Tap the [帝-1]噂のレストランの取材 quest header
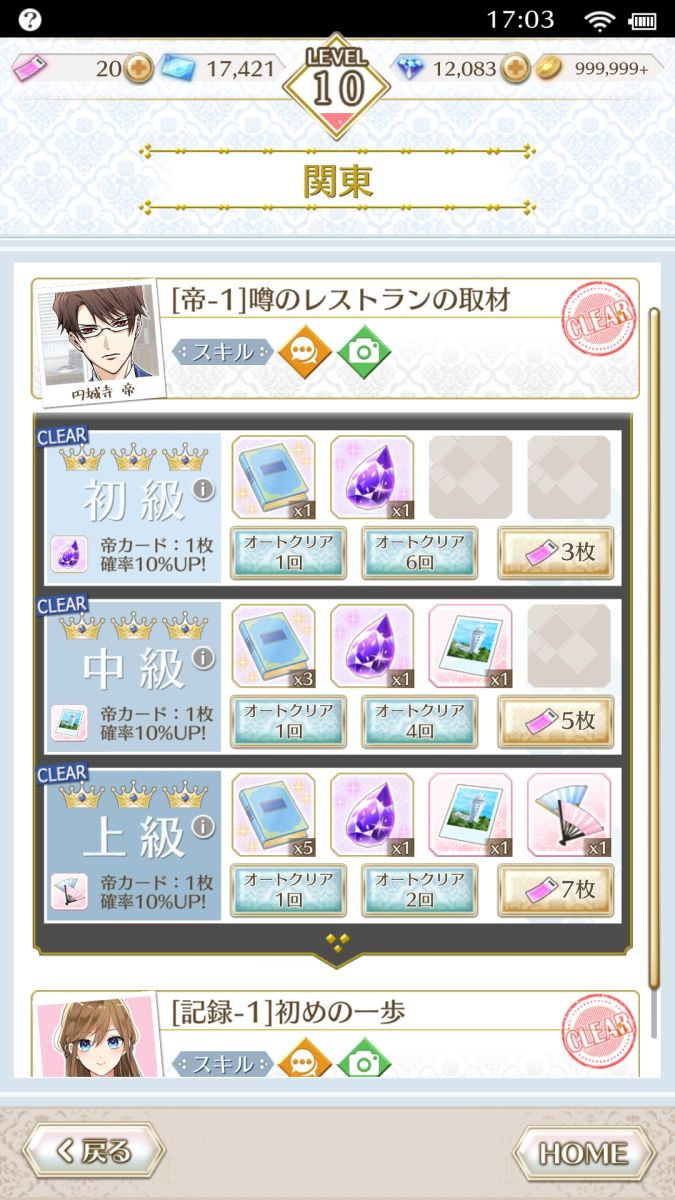This screenshot has height=1200, width=675. (336, 338)
